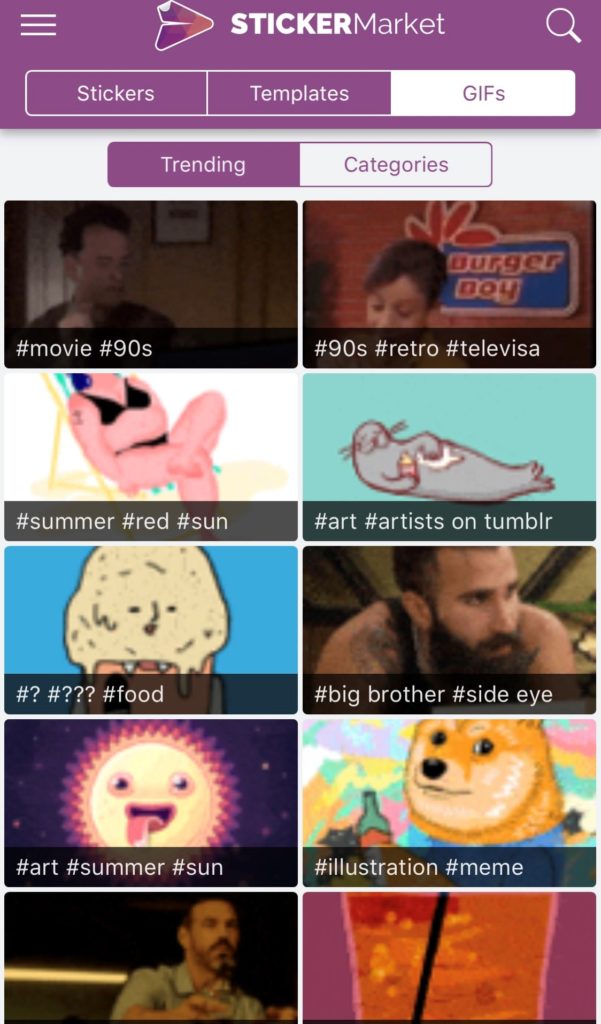Switch to Categories view

[x=396, y=165]
